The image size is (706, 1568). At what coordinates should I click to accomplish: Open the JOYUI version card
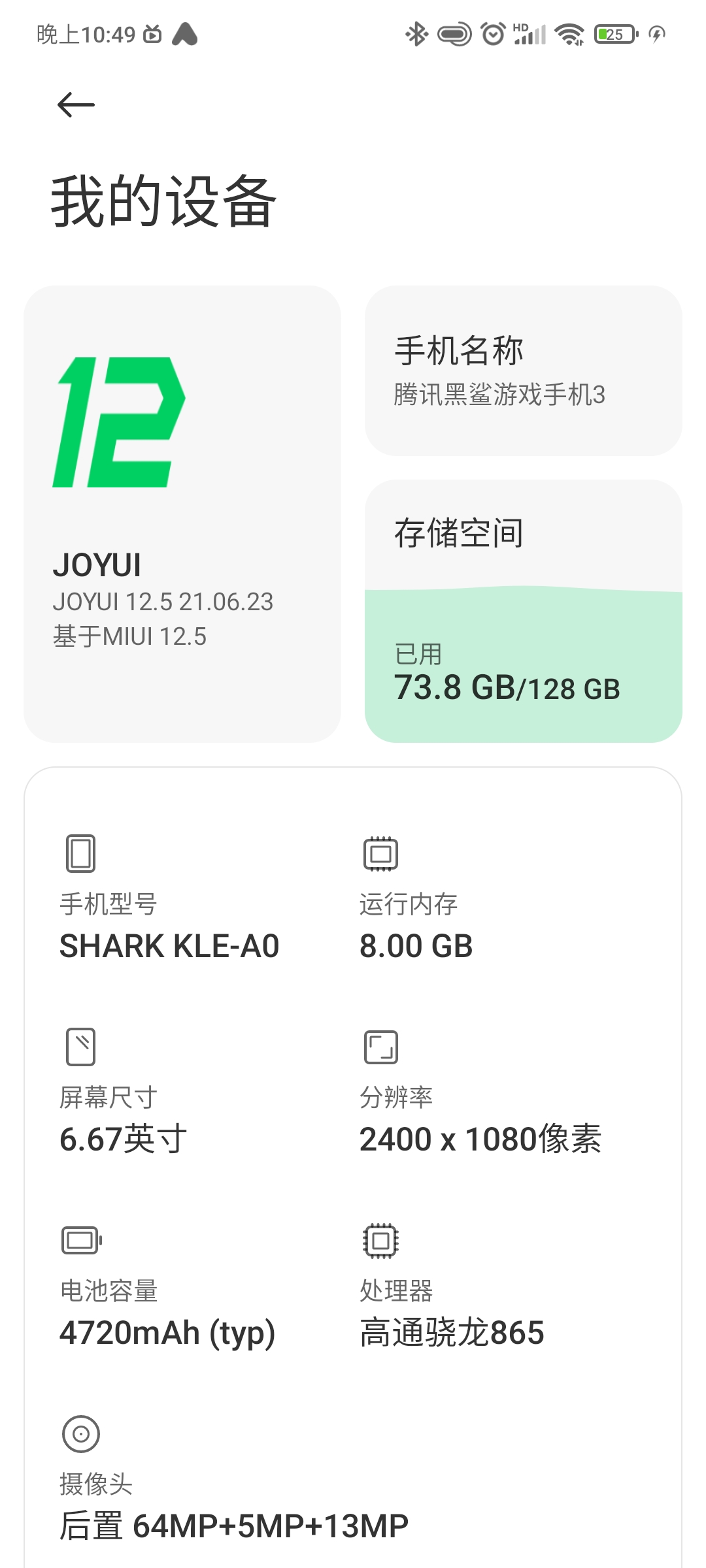click(x=182, y=514)
